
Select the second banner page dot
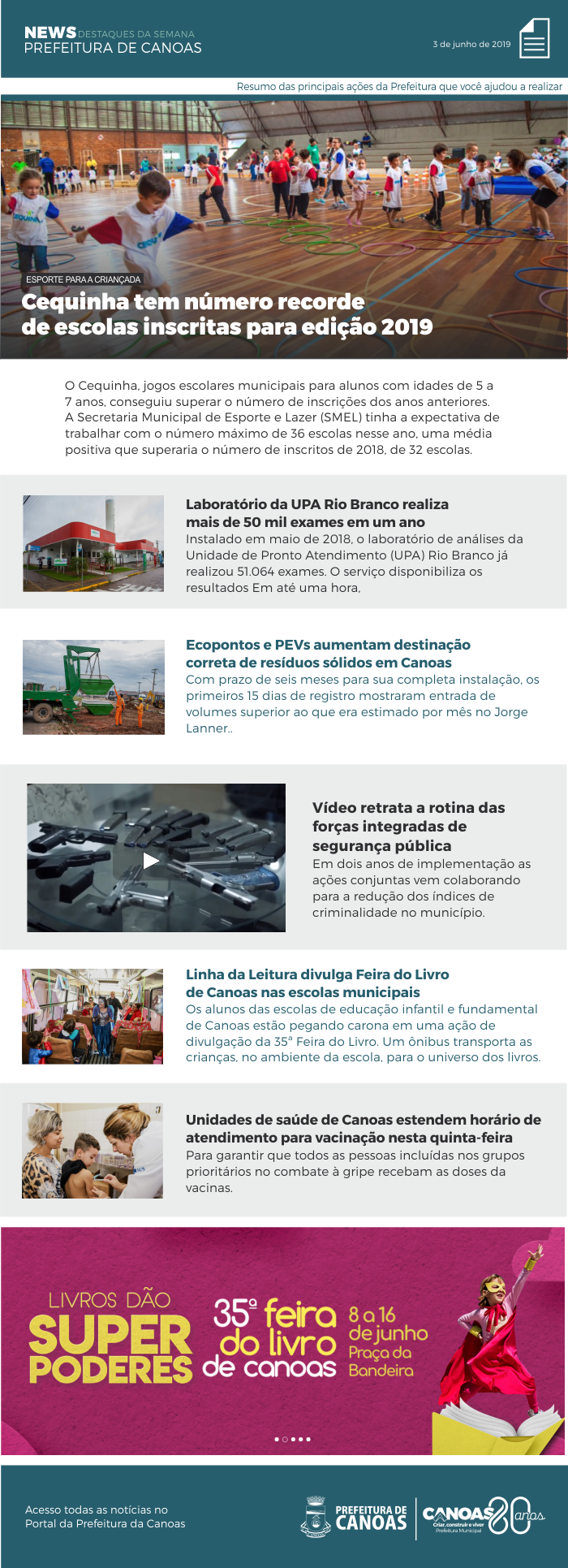click(285, 1439)
